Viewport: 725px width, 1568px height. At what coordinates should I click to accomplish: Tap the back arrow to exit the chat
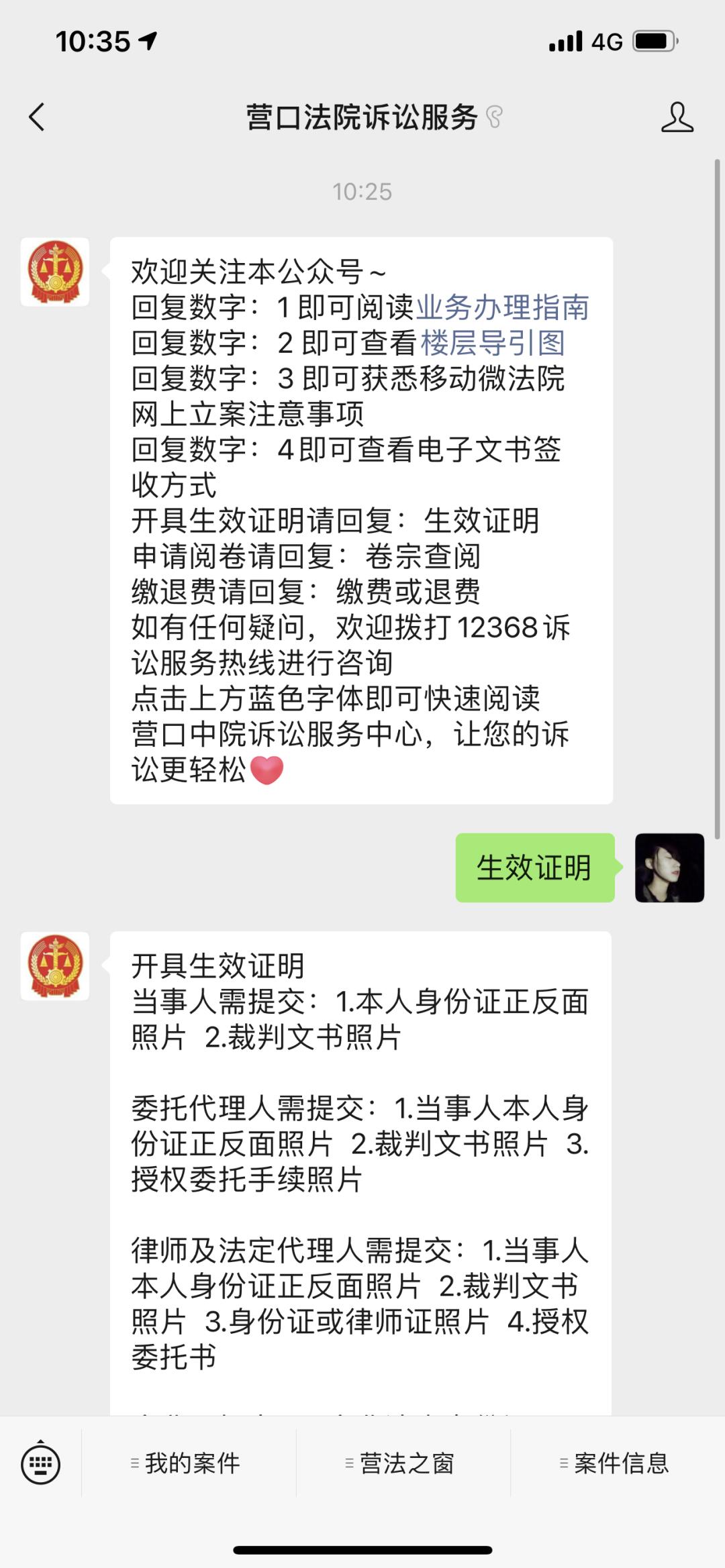coord(37,117)
